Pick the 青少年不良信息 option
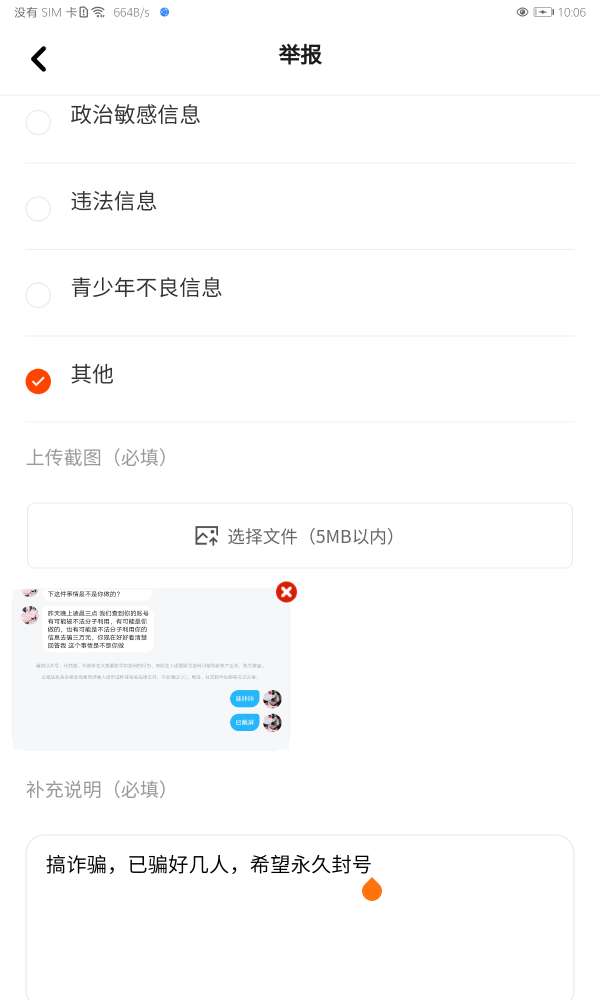Viewport: 600px width, 1000px height. (38, 295)
